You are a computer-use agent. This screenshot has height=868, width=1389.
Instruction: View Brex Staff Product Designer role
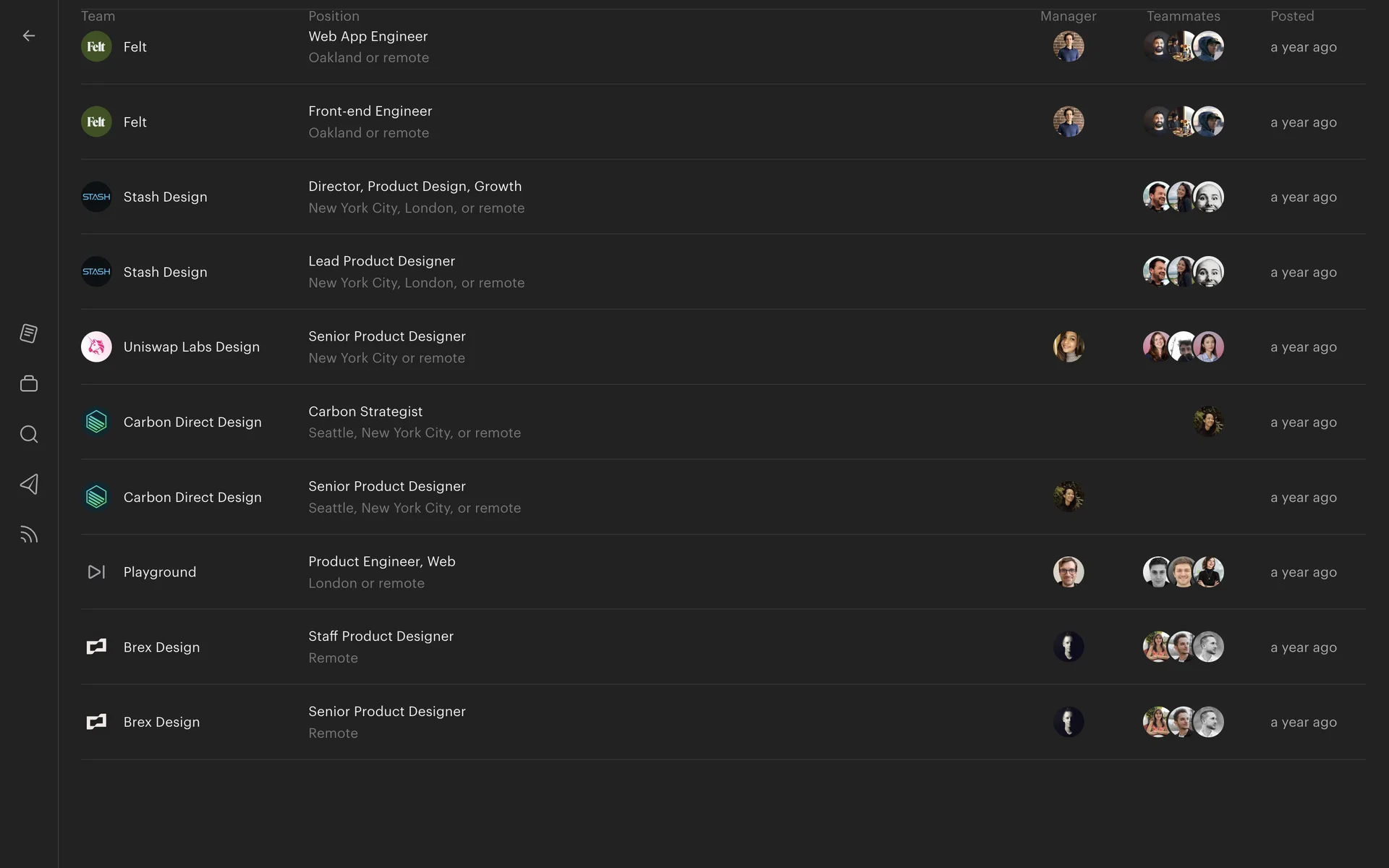coord(381,637)
